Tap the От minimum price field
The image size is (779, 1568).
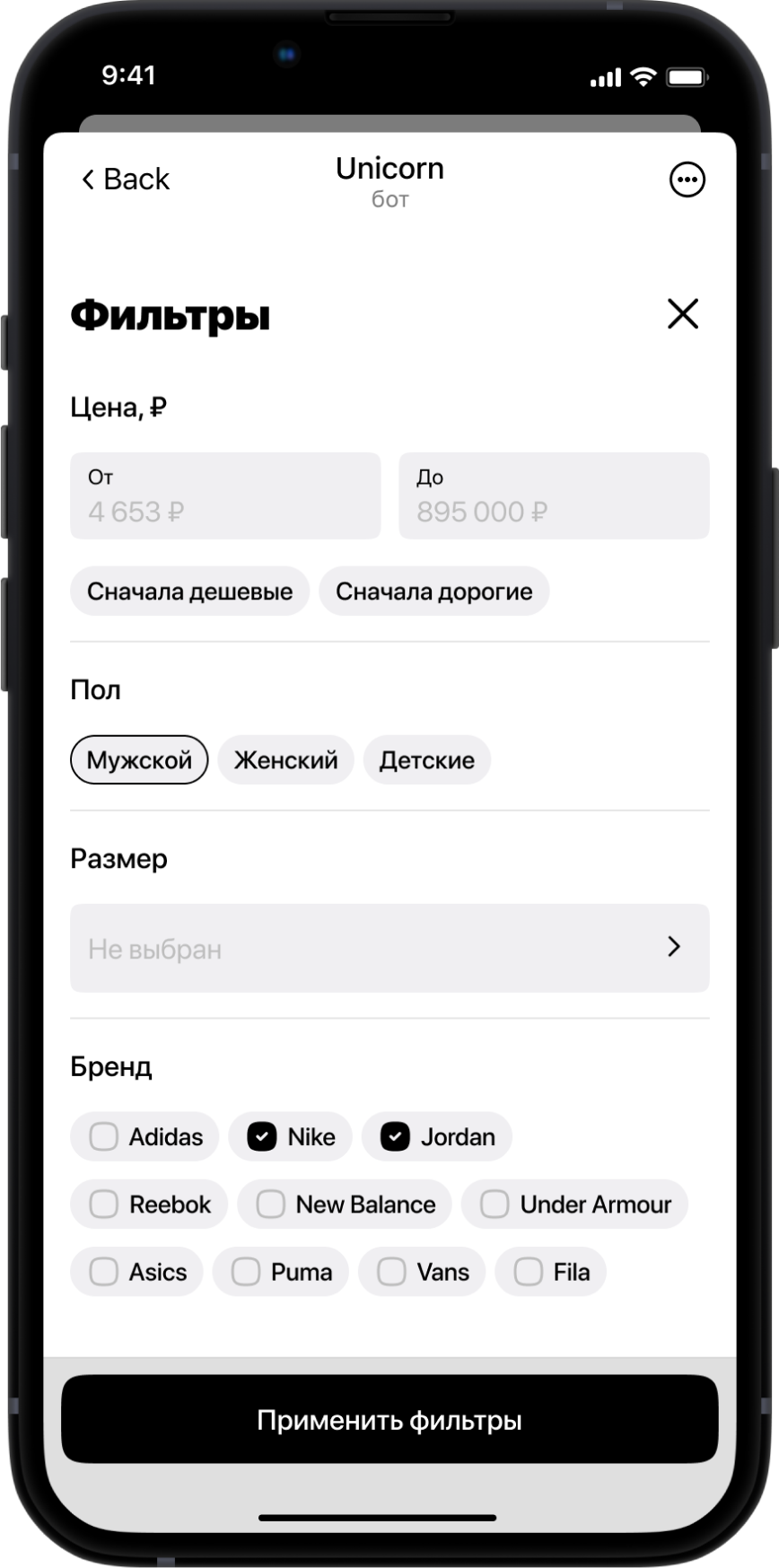[225, 496]
